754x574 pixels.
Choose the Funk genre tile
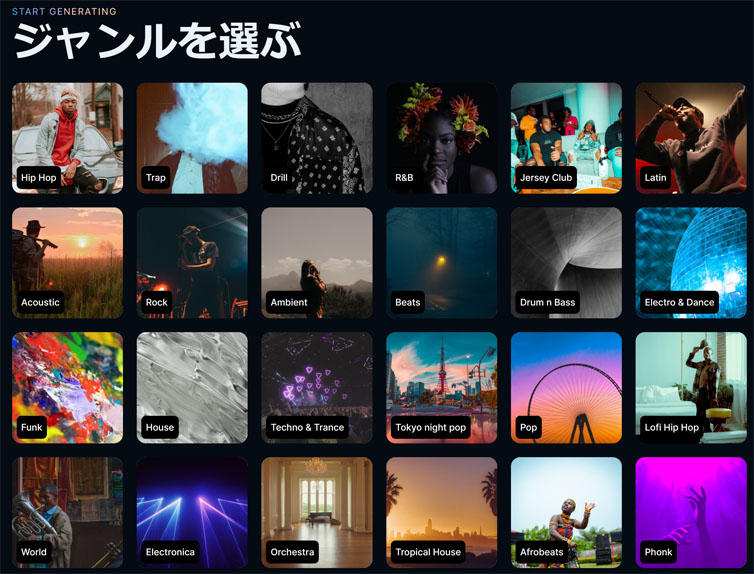coord(67,388)
